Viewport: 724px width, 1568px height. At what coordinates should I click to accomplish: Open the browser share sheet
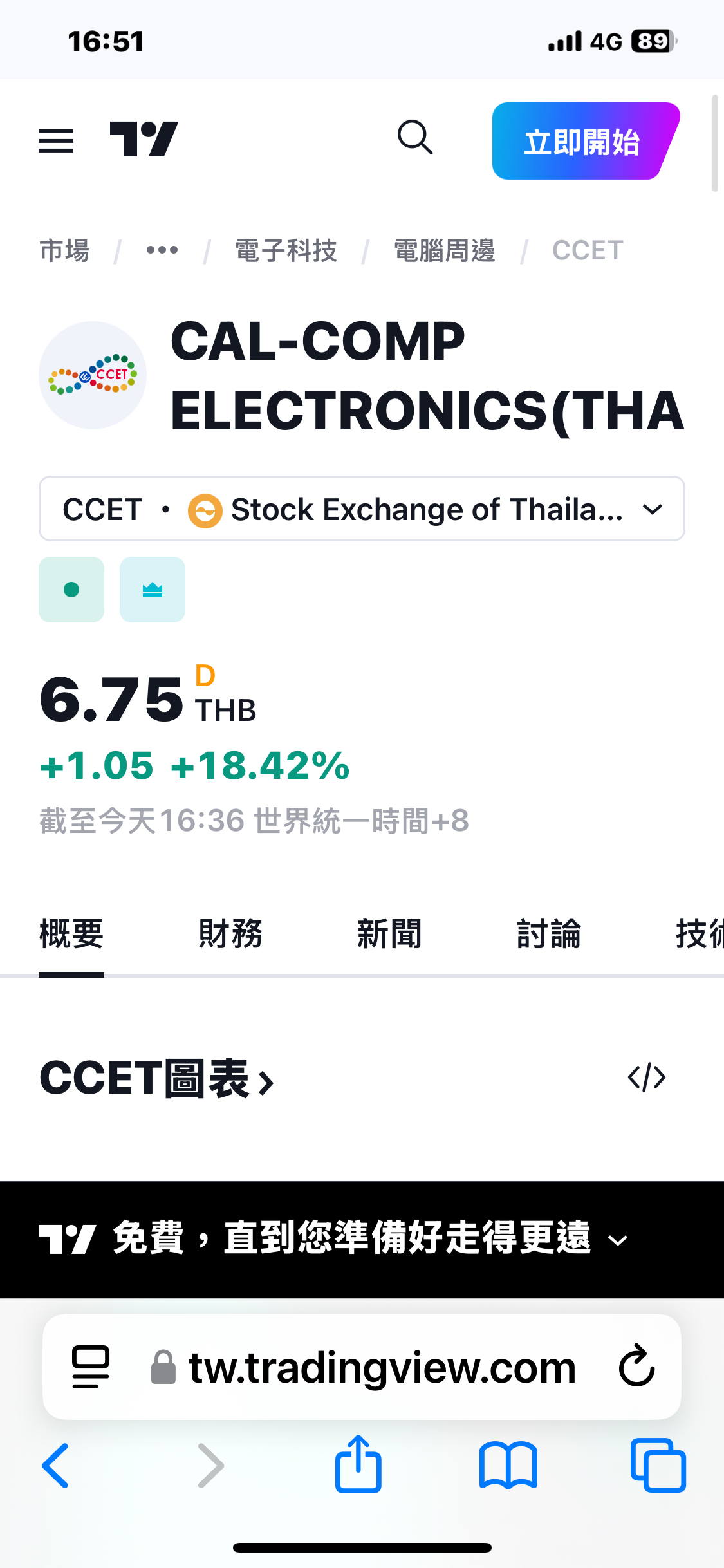click(x=358, y=1464)
